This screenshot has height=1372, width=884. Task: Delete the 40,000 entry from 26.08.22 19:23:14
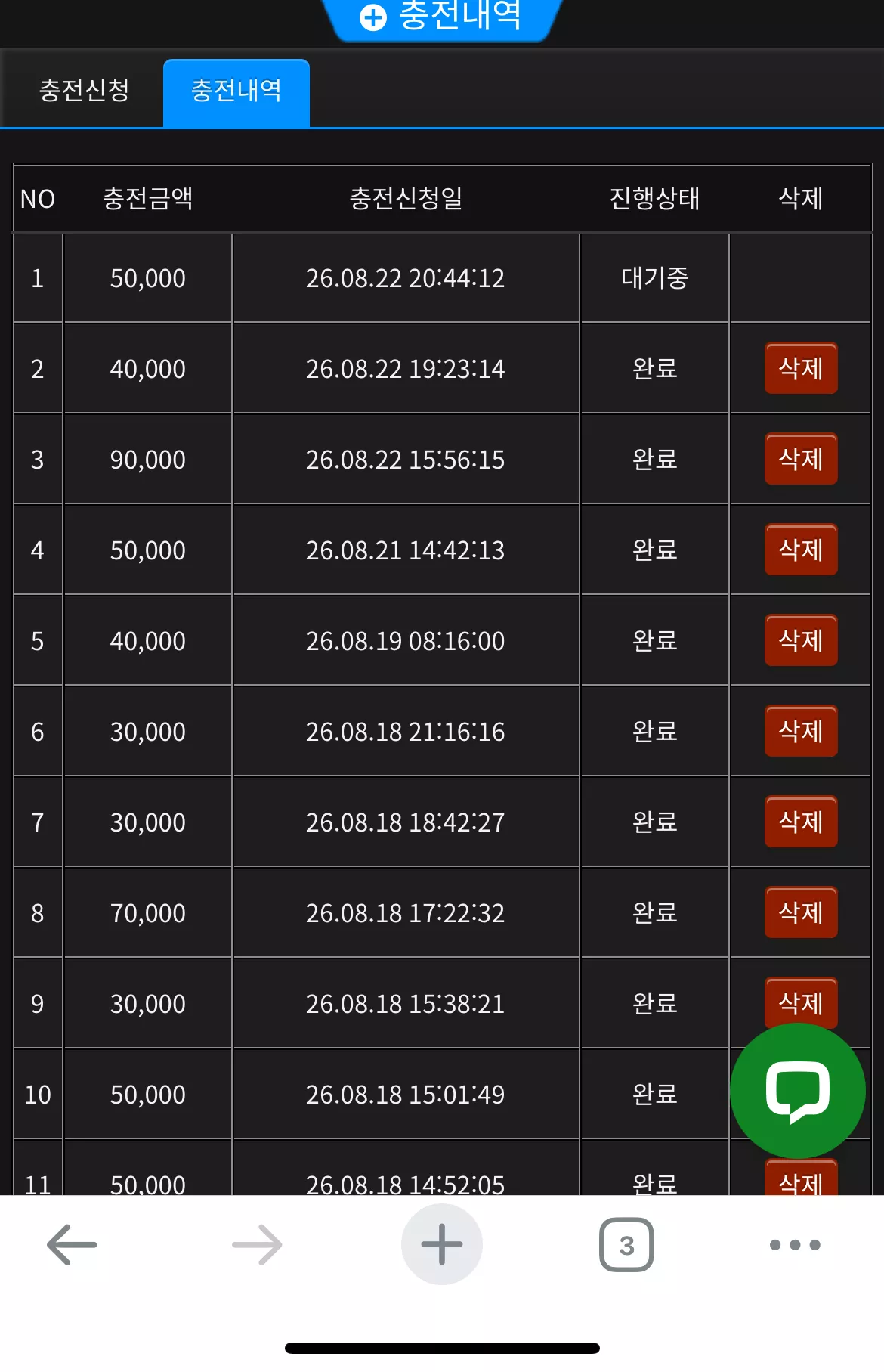pos(801,368)
